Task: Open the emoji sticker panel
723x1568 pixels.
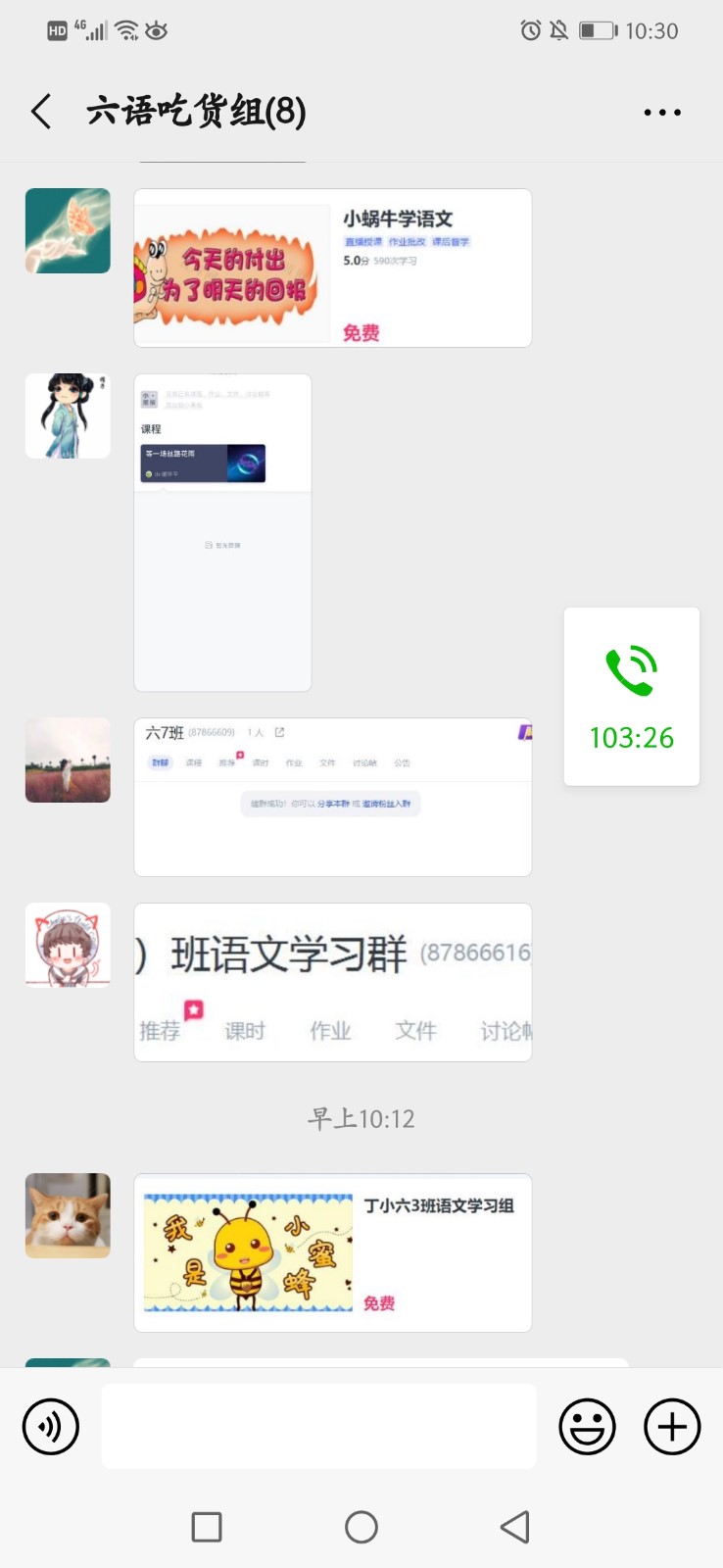Action: 587,1426
